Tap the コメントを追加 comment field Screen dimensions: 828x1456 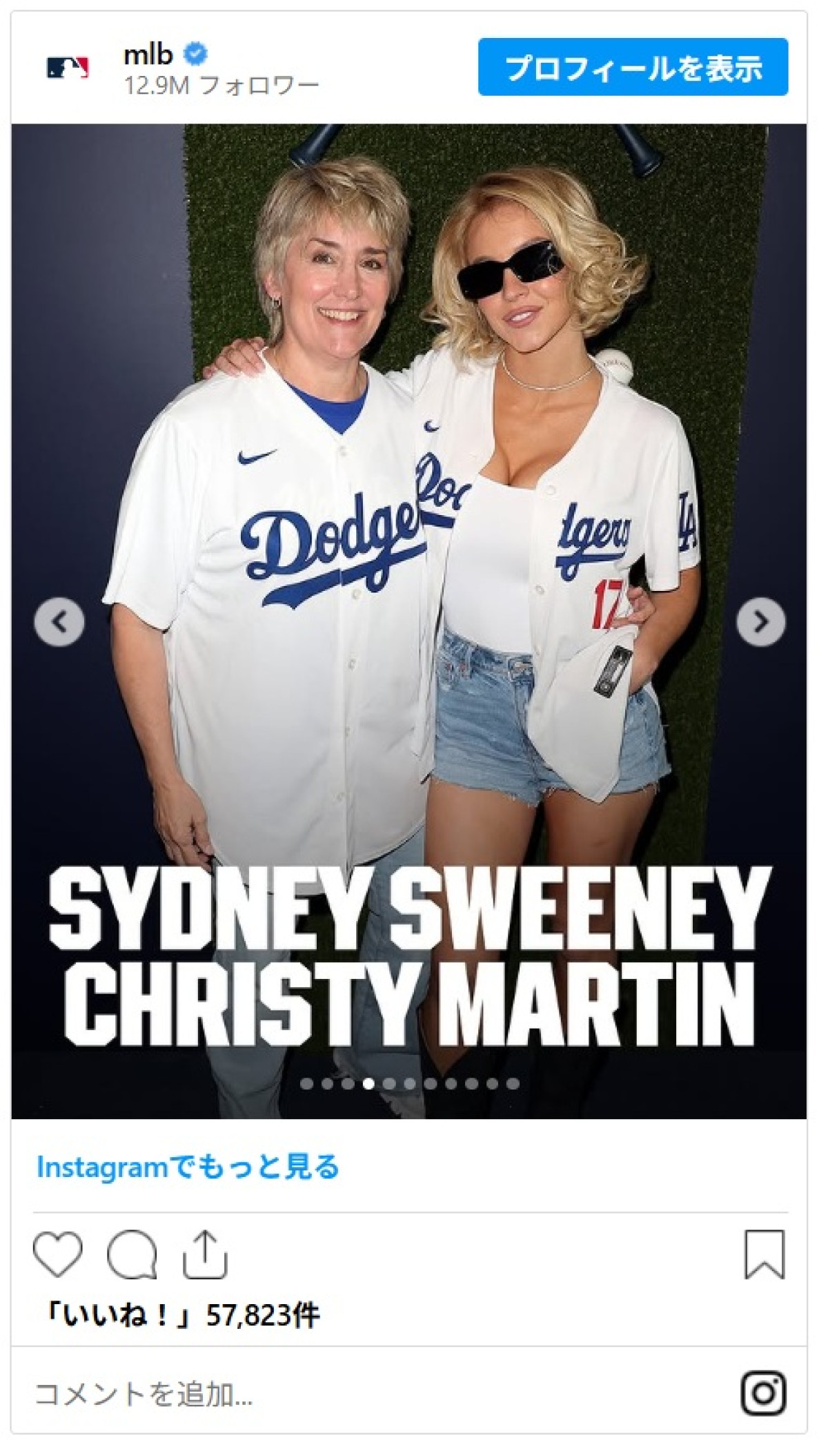pyautogui.click(x=145, y=1395)
